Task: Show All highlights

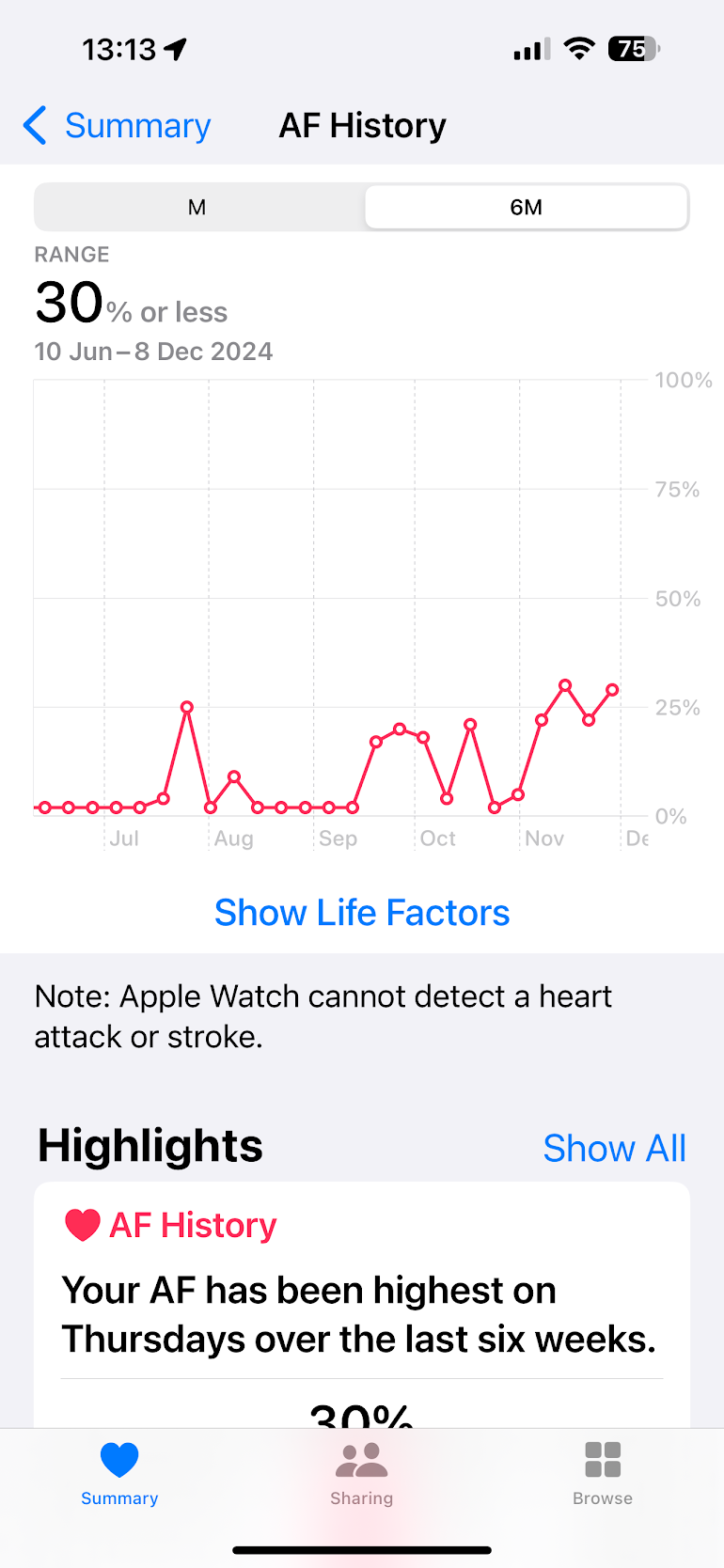Action: coord(615,1148)
